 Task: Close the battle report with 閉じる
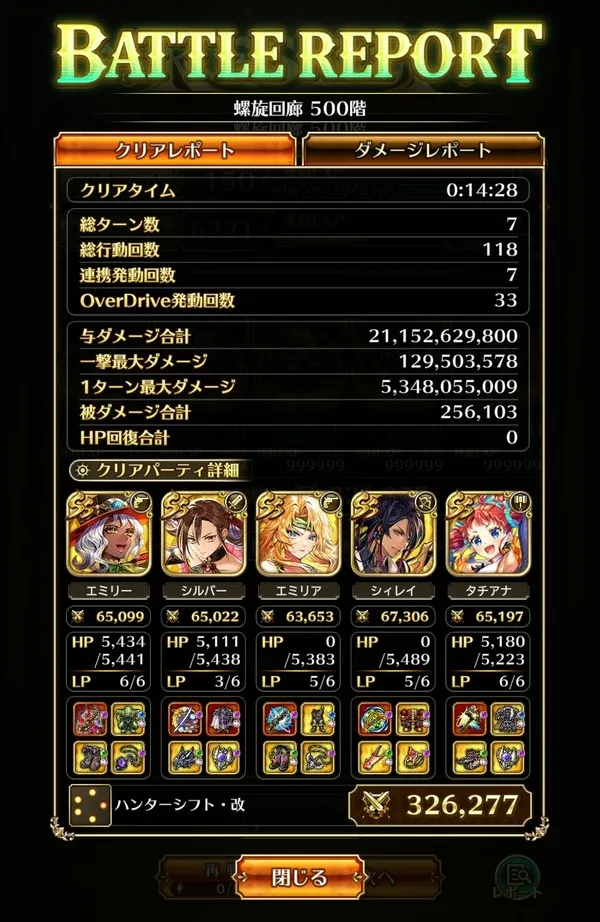299,878
